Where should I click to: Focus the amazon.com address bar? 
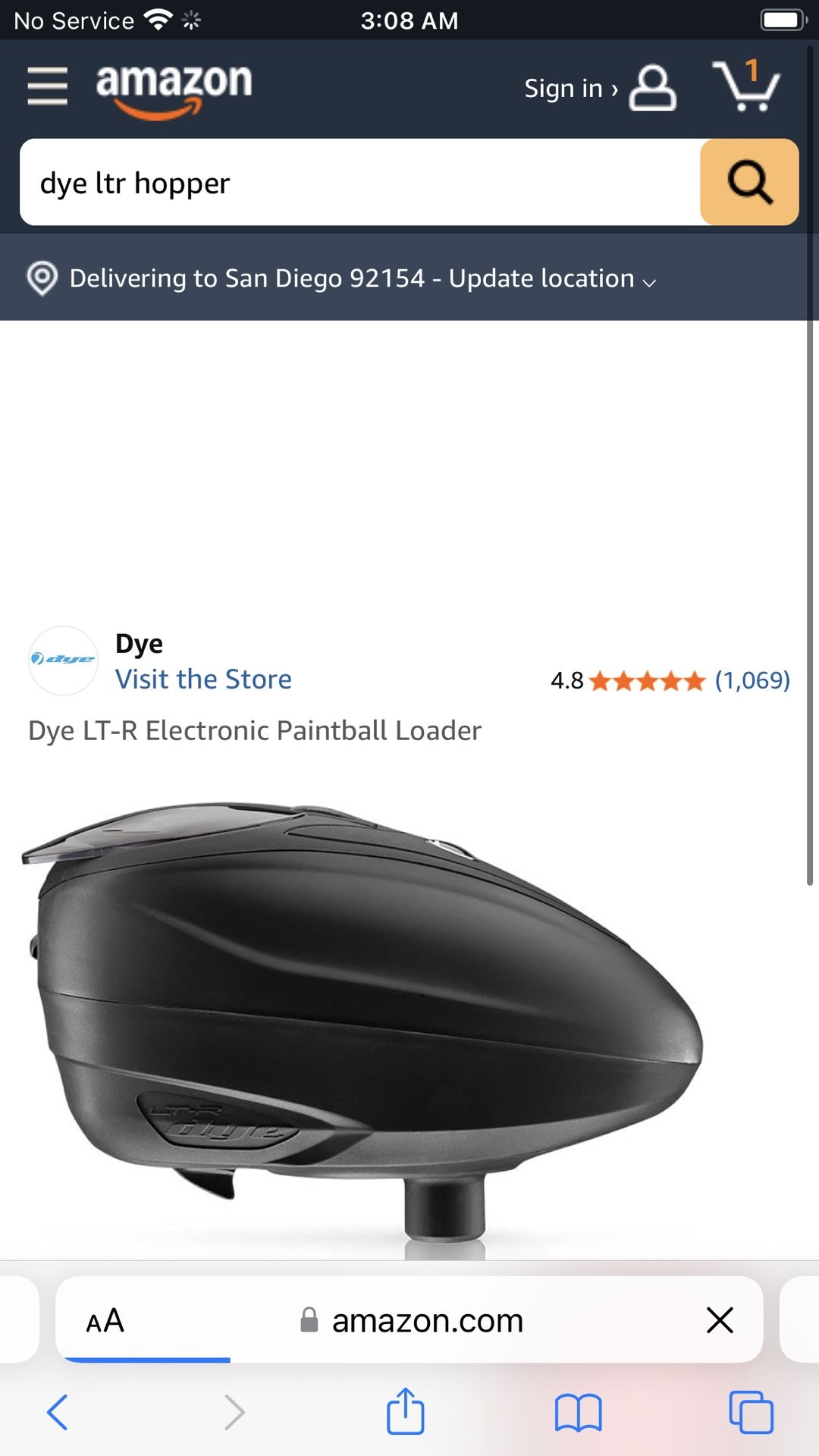point(427,1321)
